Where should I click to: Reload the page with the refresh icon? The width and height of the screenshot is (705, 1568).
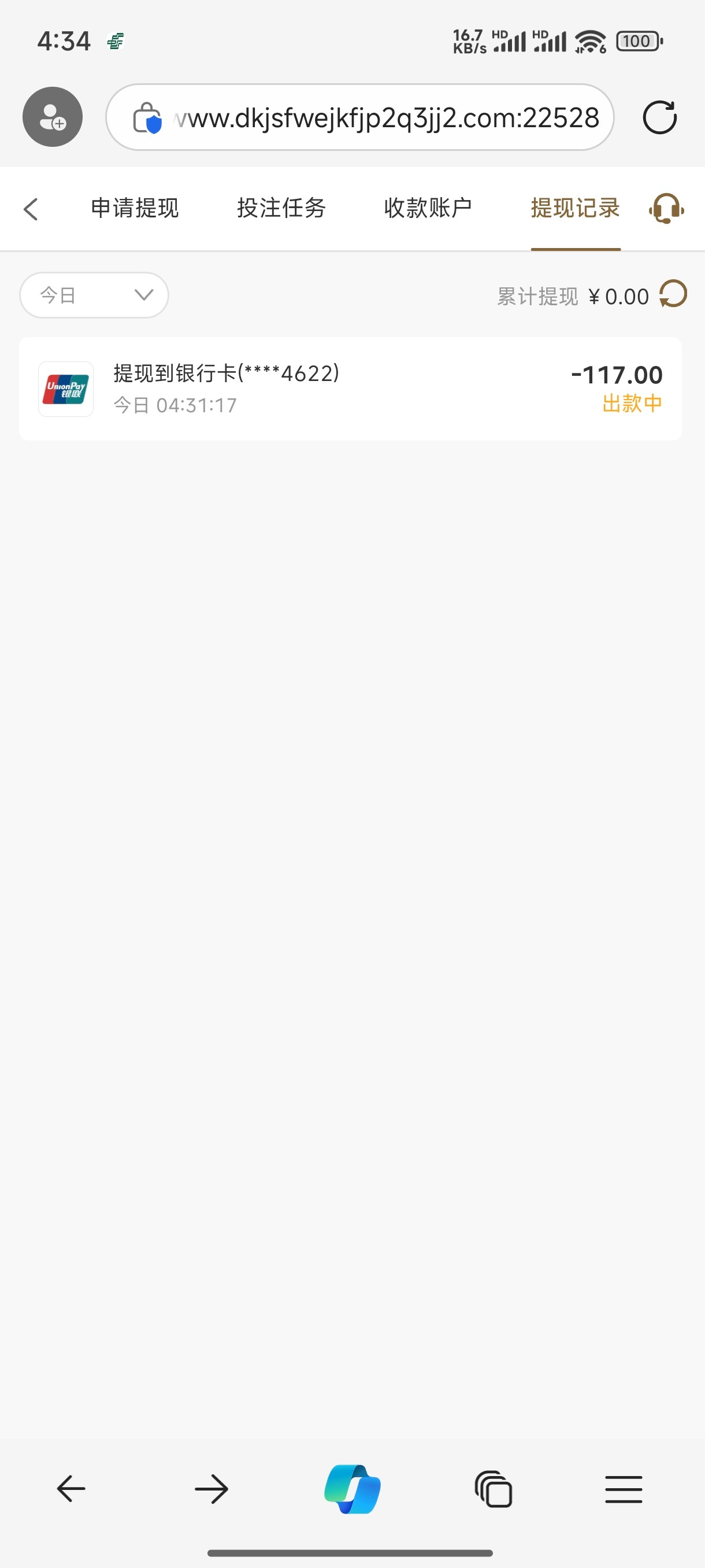click(659, 117)
